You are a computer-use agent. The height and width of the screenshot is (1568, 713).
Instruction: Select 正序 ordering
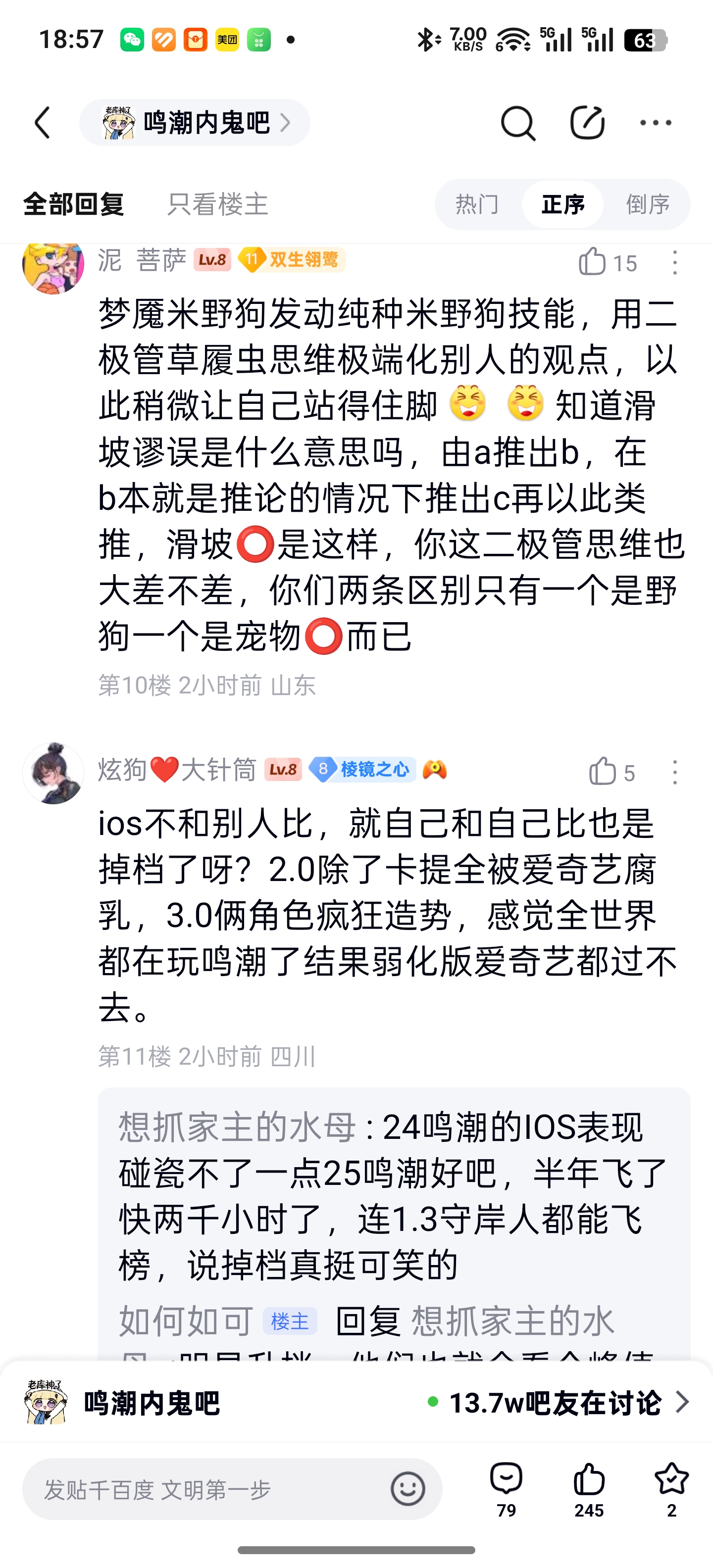pos(562,204)
